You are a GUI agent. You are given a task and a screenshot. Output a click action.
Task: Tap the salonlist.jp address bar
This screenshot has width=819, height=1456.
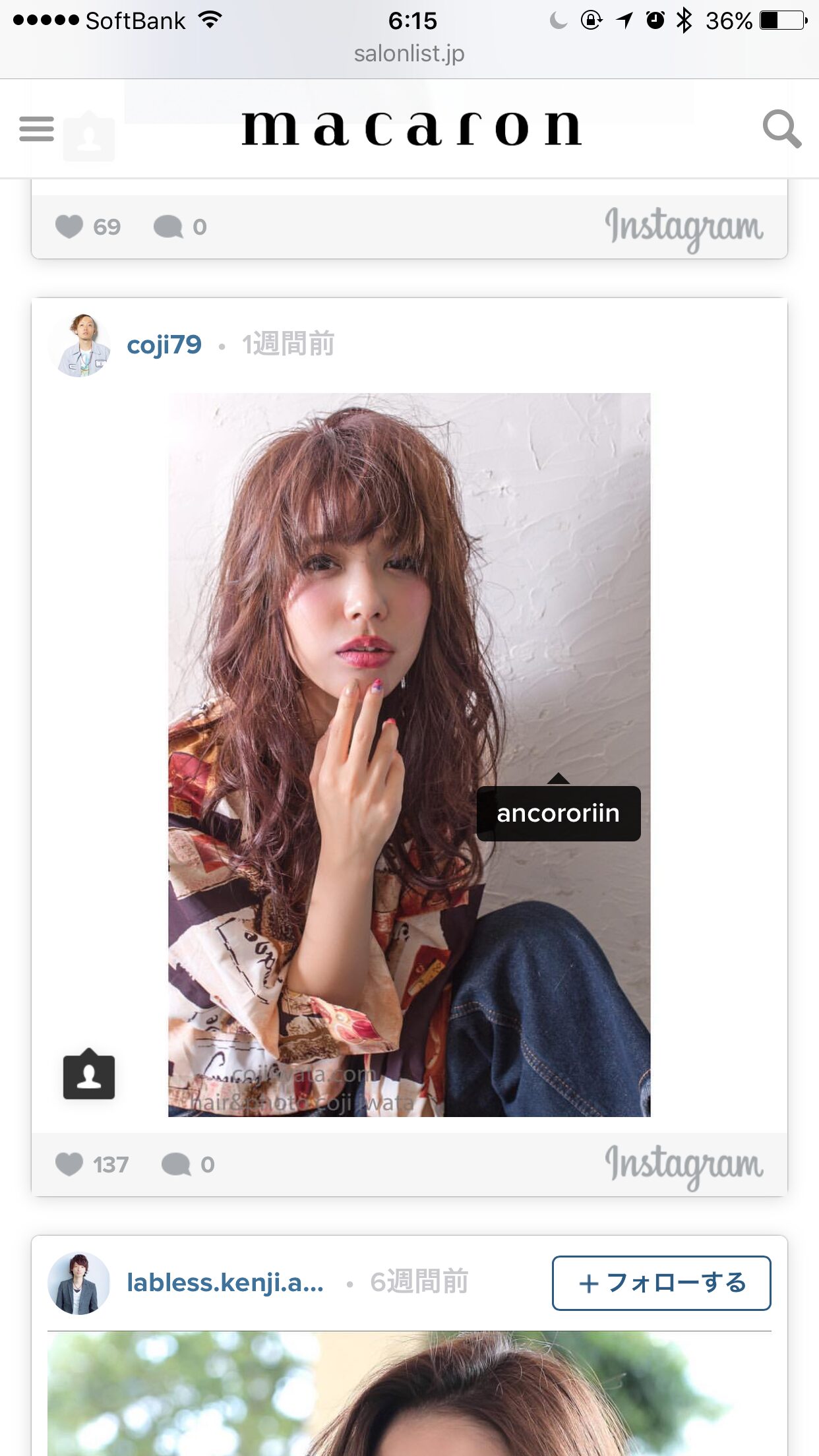pos(409,53)
